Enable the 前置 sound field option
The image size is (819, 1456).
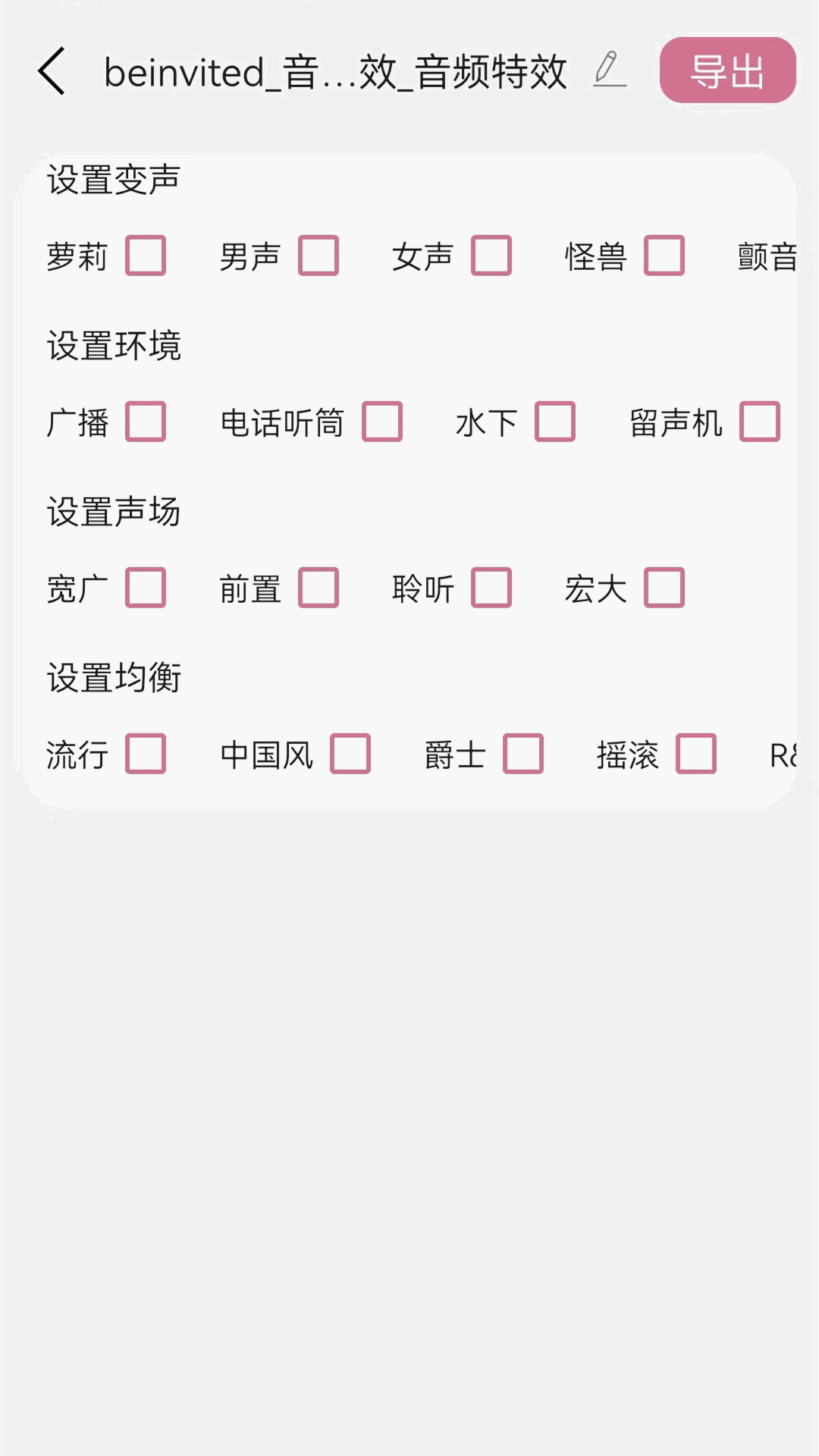(318, 588)
